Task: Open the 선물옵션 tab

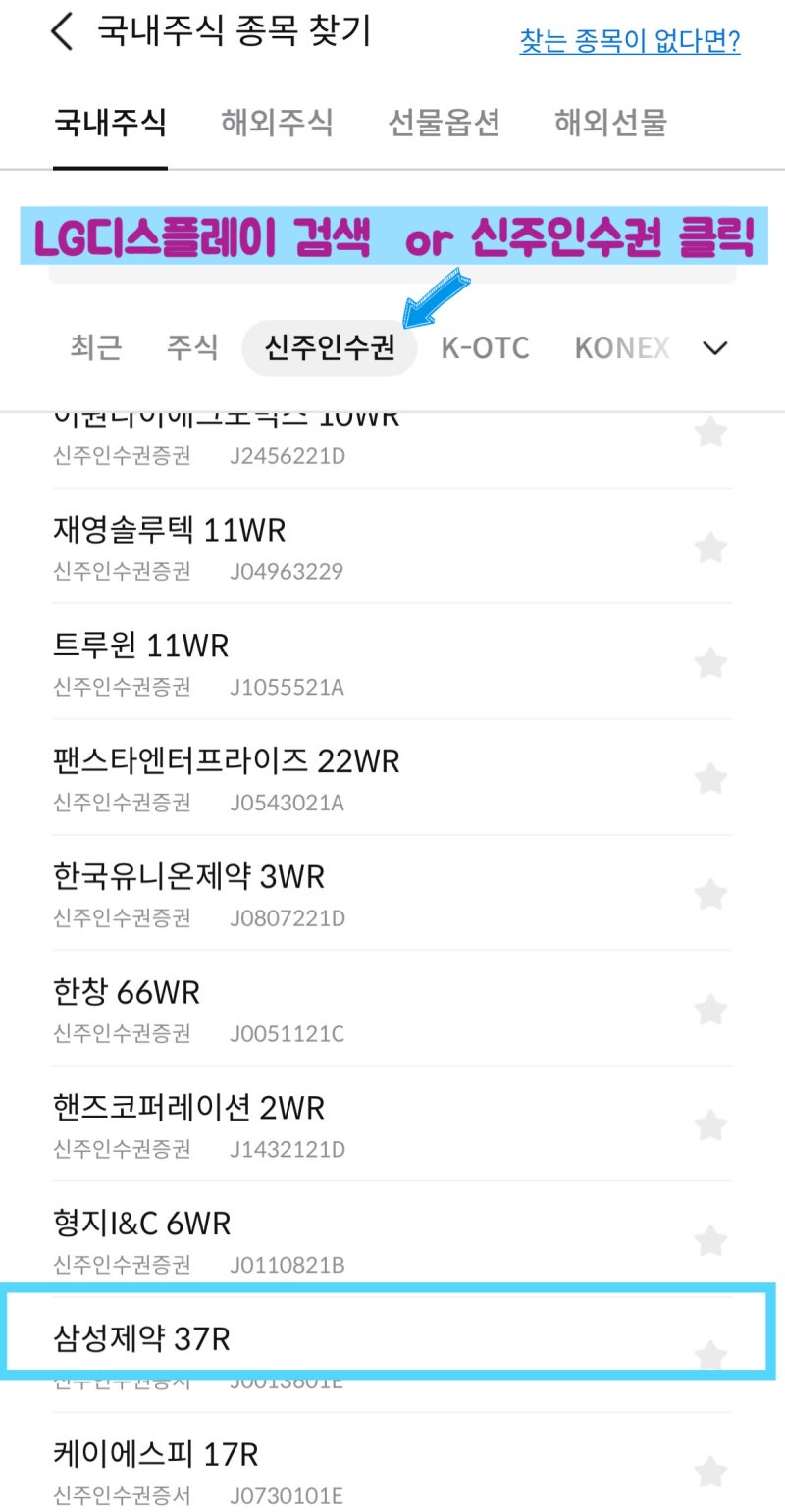Action: pos(442,123)
